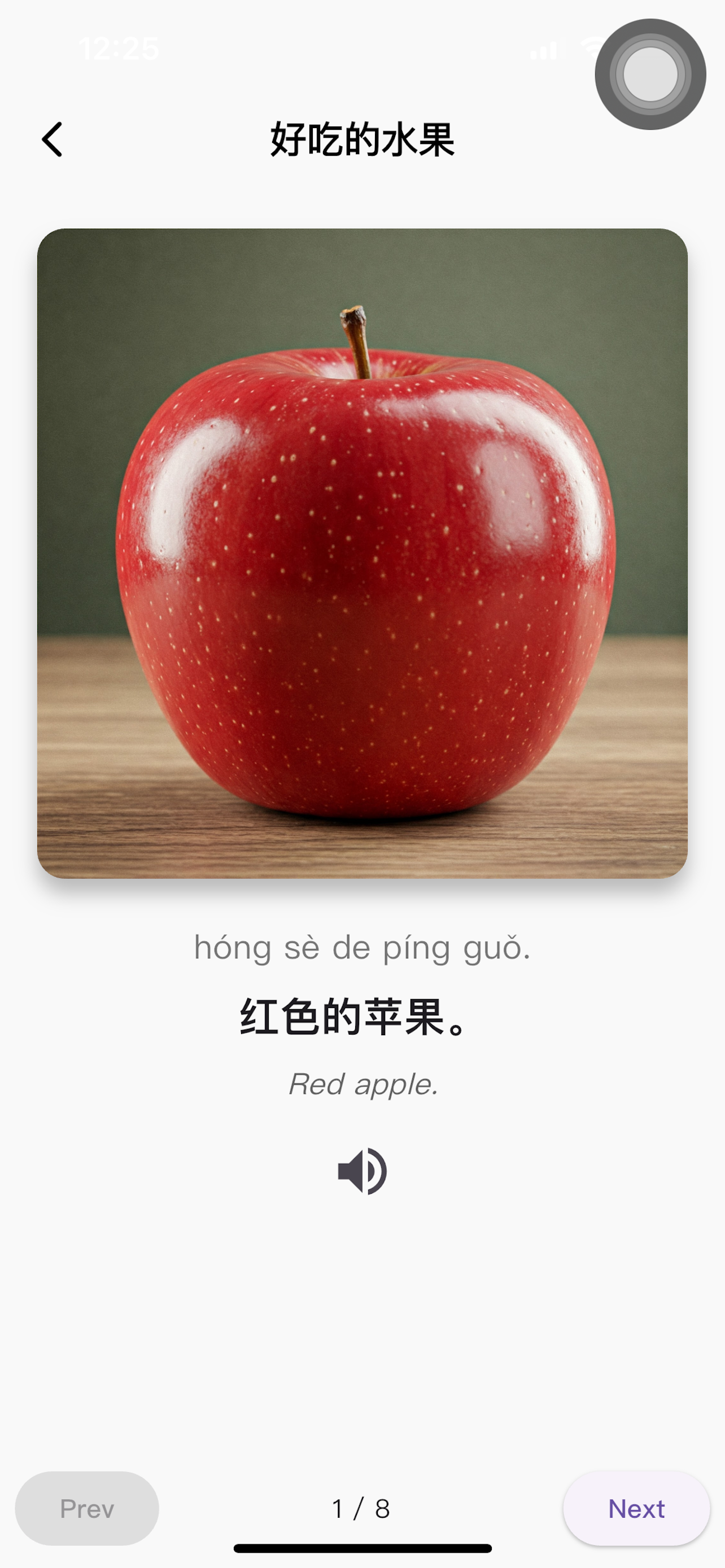Play the audio for 红色的苹果
725x1568 pixels.
click(x=362, y=1172)
